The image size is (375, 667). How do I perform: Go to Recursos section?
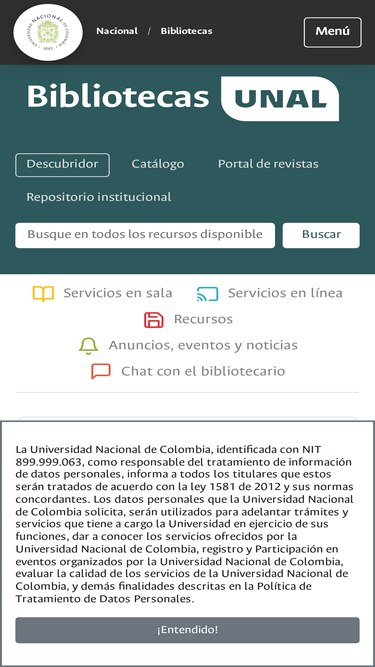(188, 320)
